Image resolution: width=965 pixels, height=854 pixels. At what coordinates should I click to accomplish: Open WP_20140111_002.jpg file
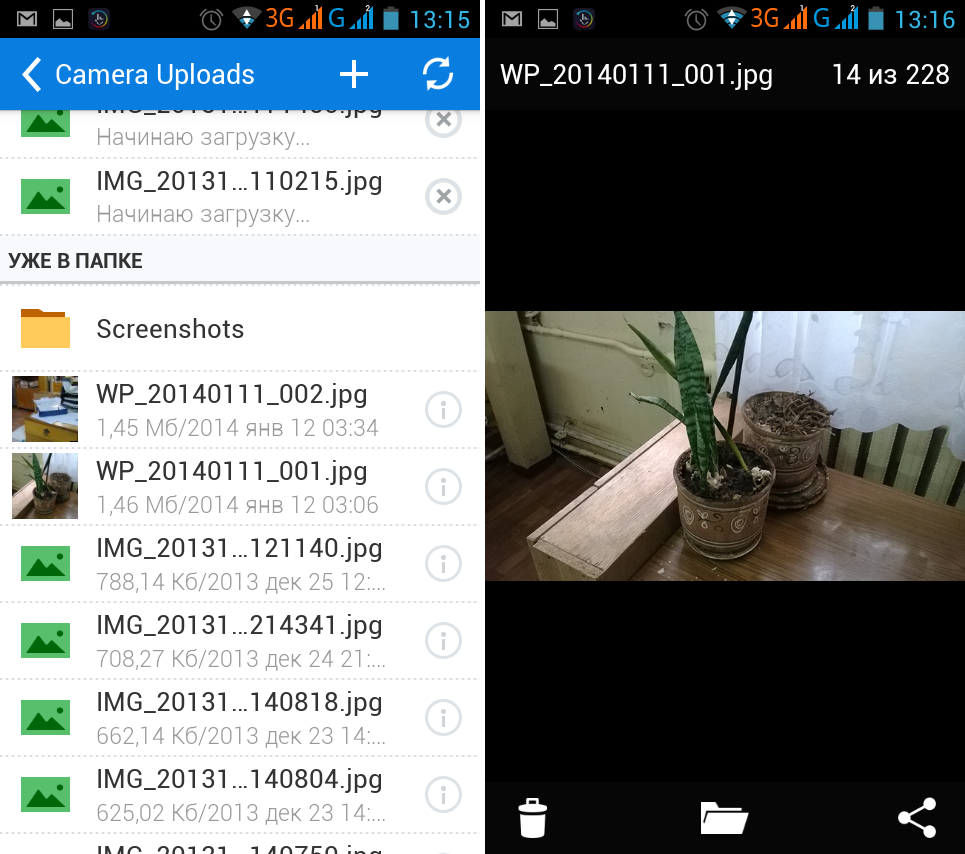(x=231, y=409)
